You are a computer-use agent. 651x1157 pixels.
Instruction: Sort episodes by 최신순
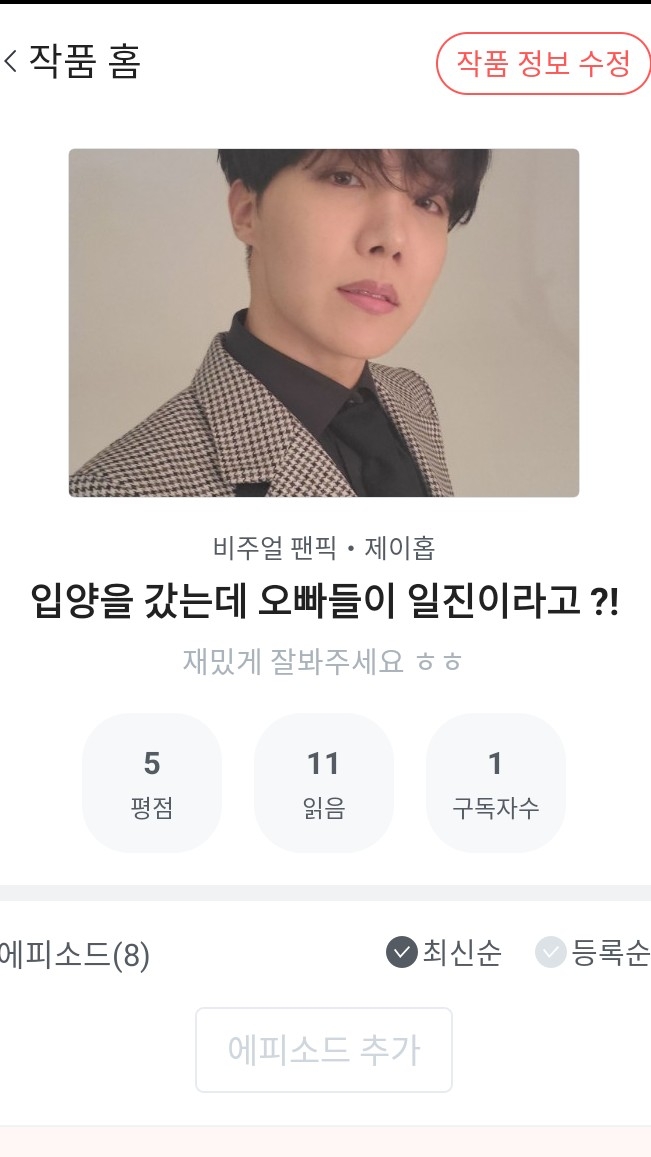point(445,953)
